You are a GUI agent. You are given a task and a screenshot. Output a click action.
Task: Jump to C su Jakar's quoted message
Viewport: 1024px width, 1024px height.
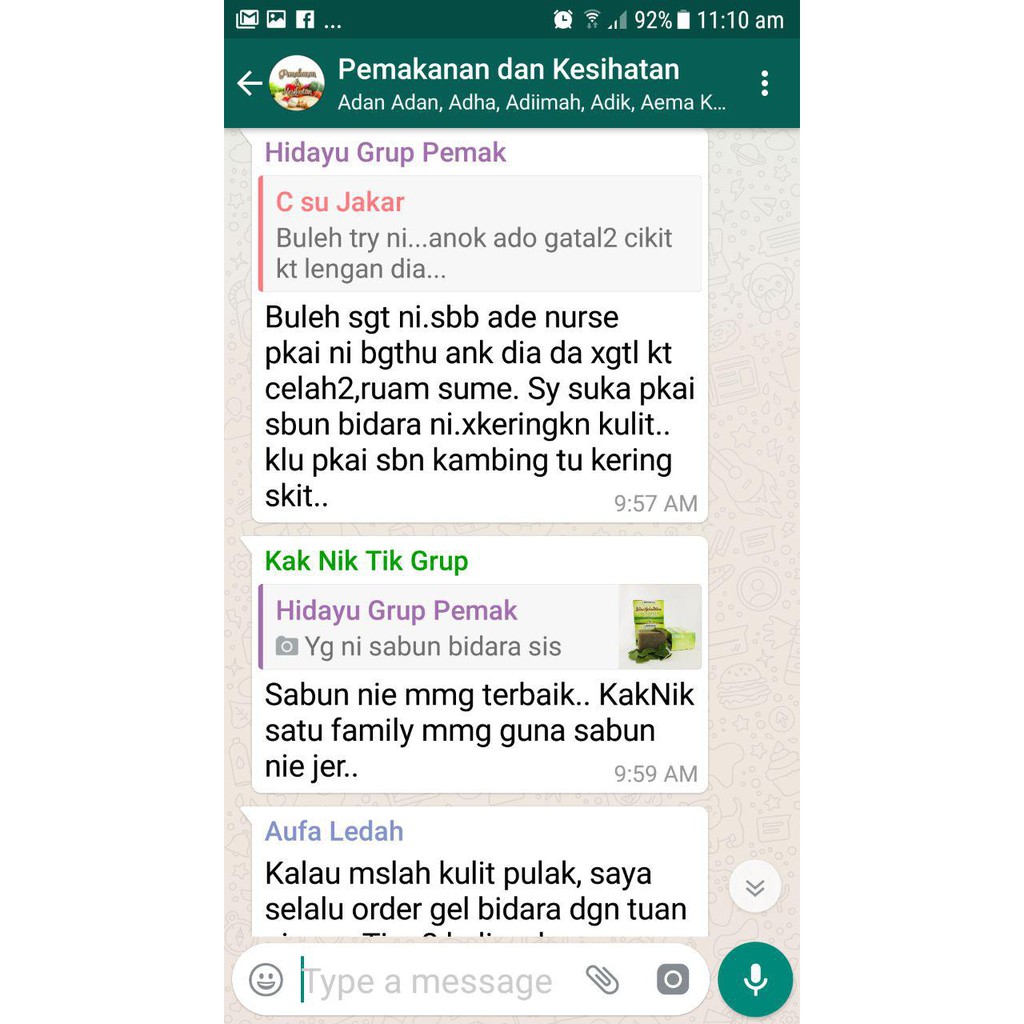point(480,233)
